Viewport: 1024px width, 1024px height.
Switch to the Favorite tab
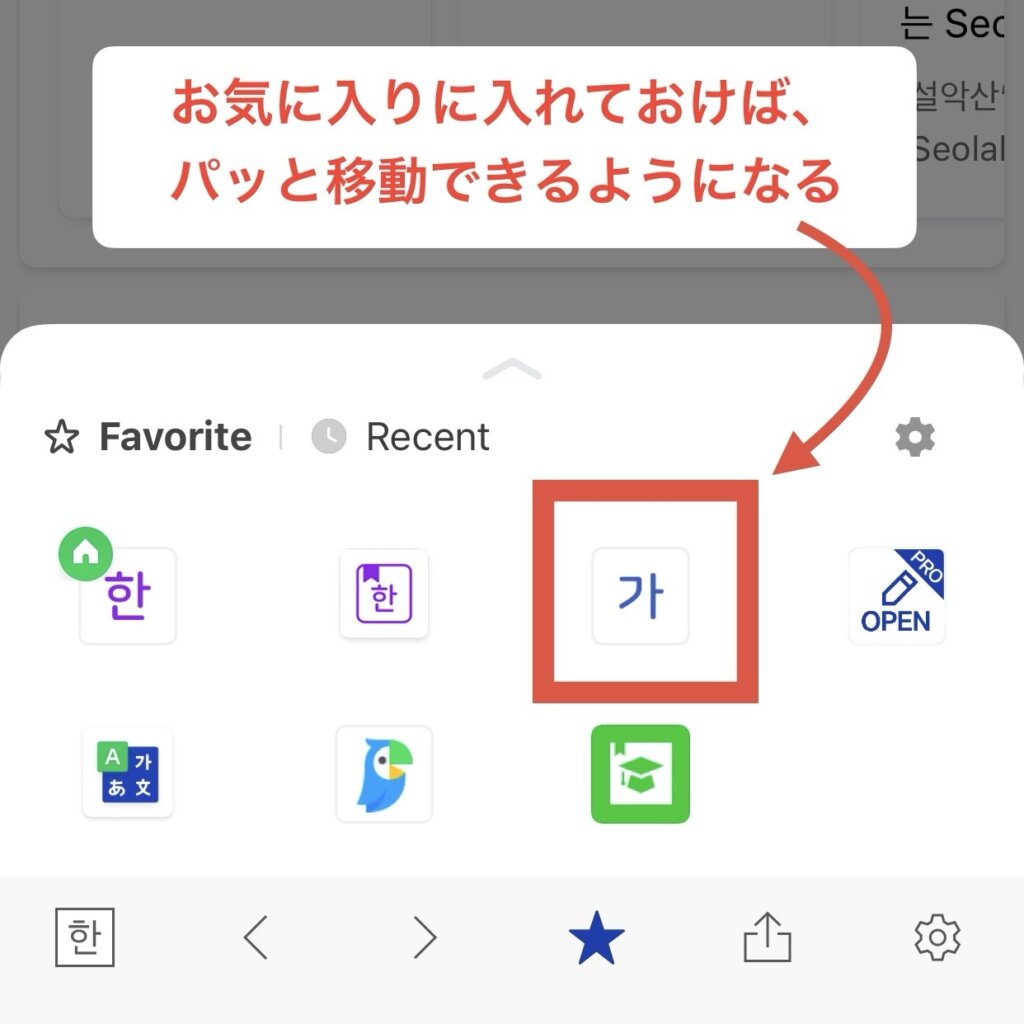(148, 437)
